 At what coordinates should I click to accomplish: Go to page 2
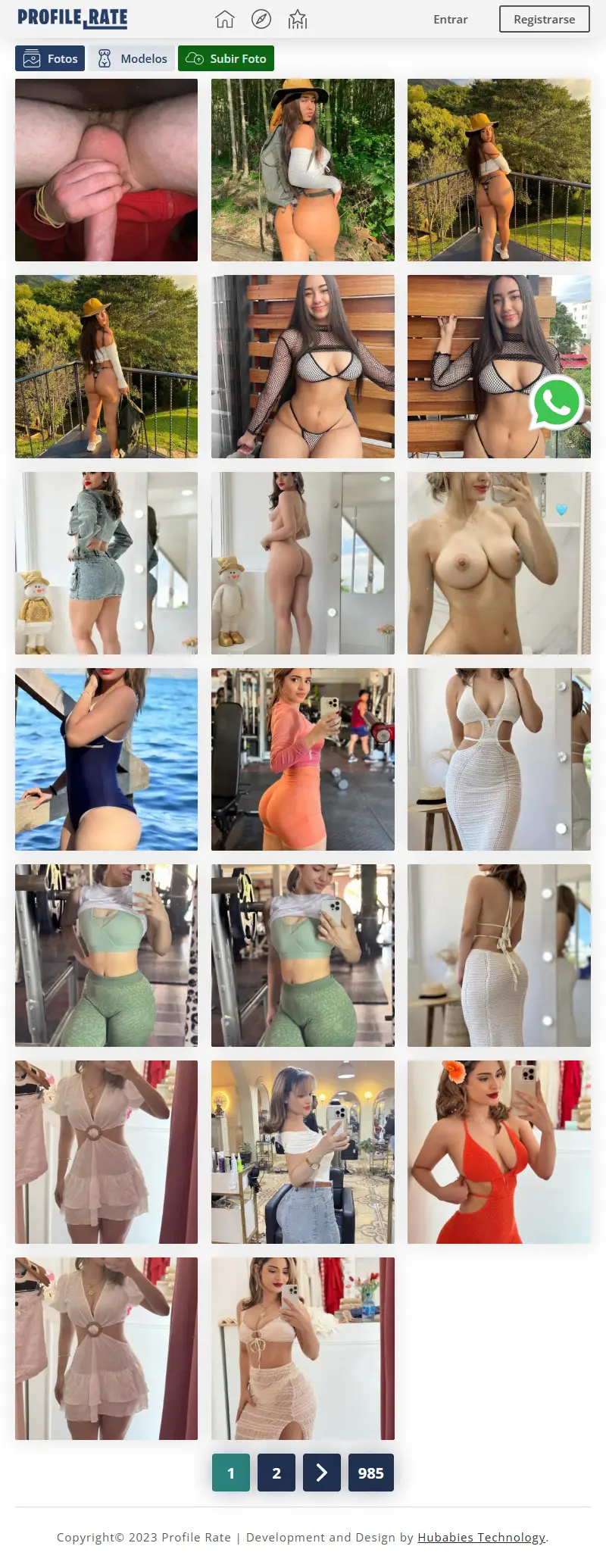point(276,1473)
